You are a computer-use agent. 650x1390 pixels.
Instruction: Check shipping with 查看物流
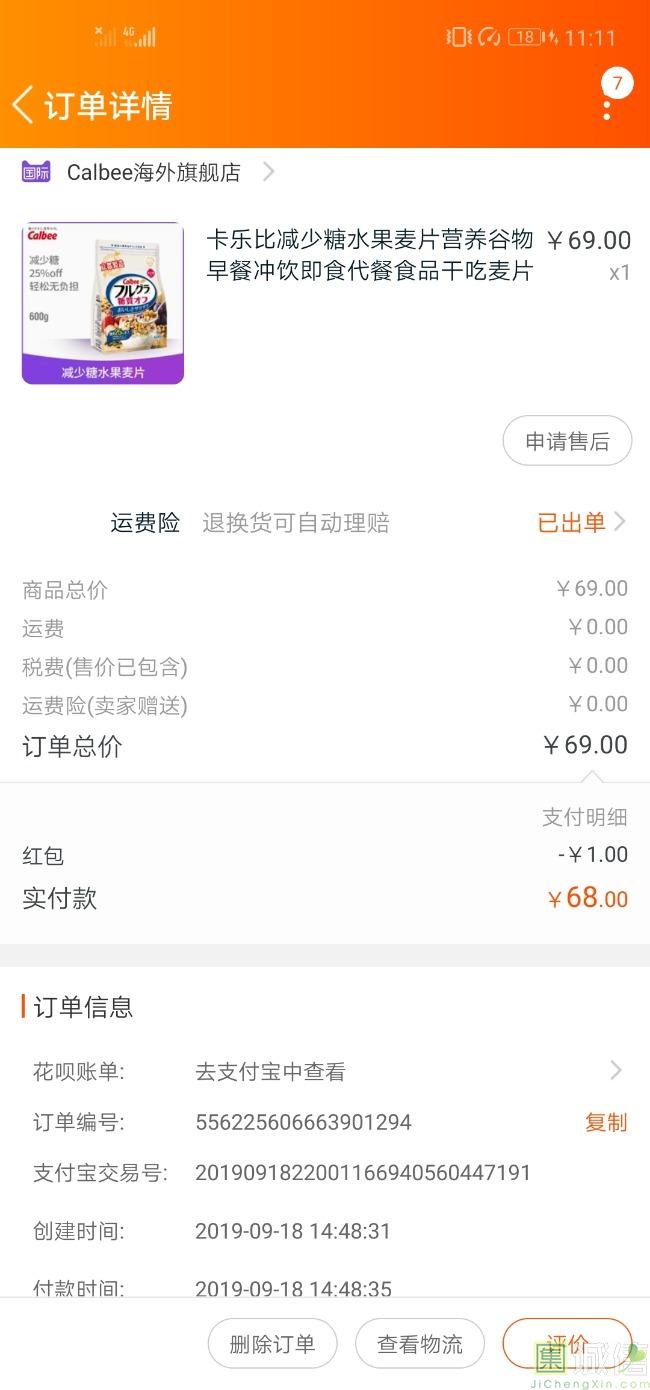pos(420,1344)
